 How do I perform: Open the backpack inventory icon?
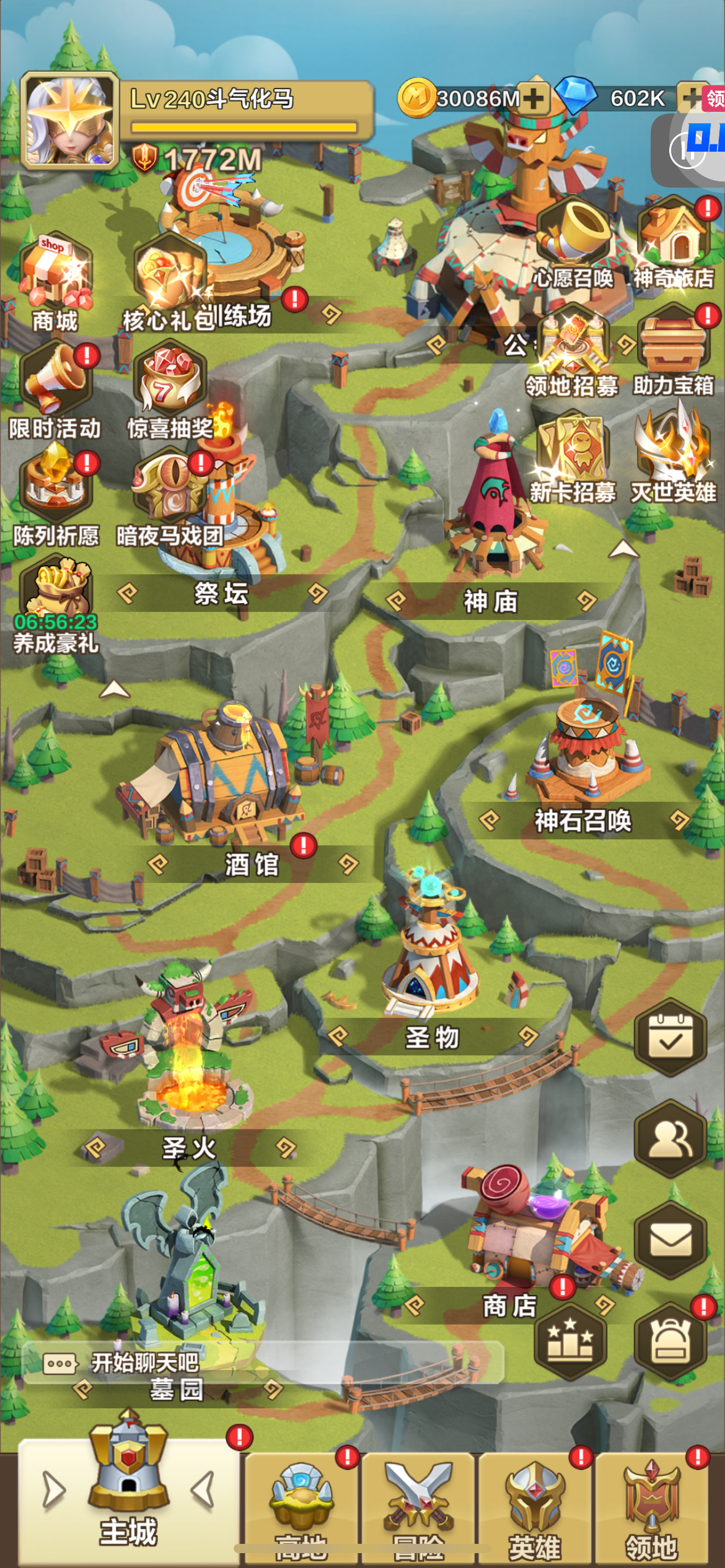click(670, 1340)
